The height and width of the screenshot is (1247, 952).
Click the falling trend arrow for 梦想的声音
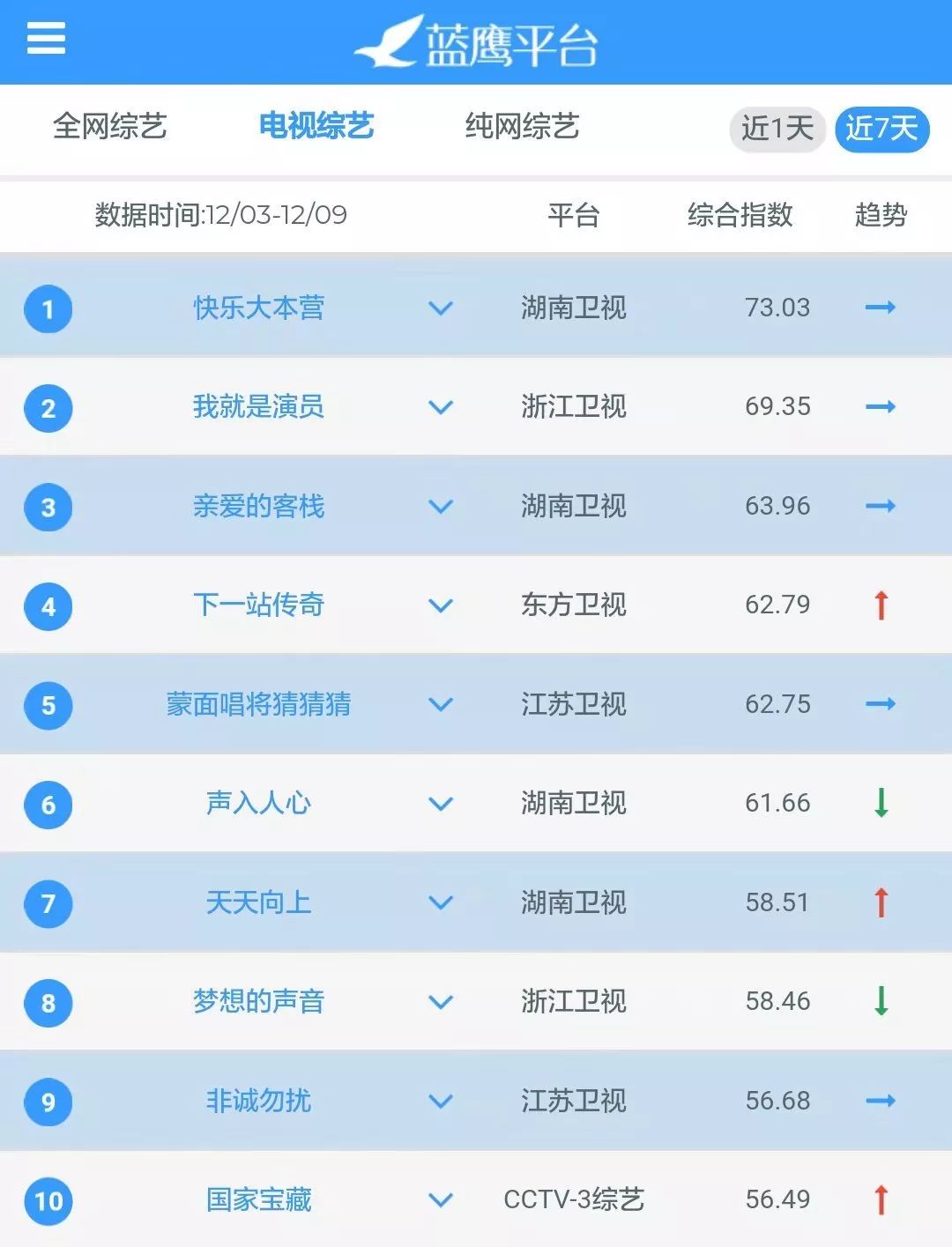[x=881, y=1001]
